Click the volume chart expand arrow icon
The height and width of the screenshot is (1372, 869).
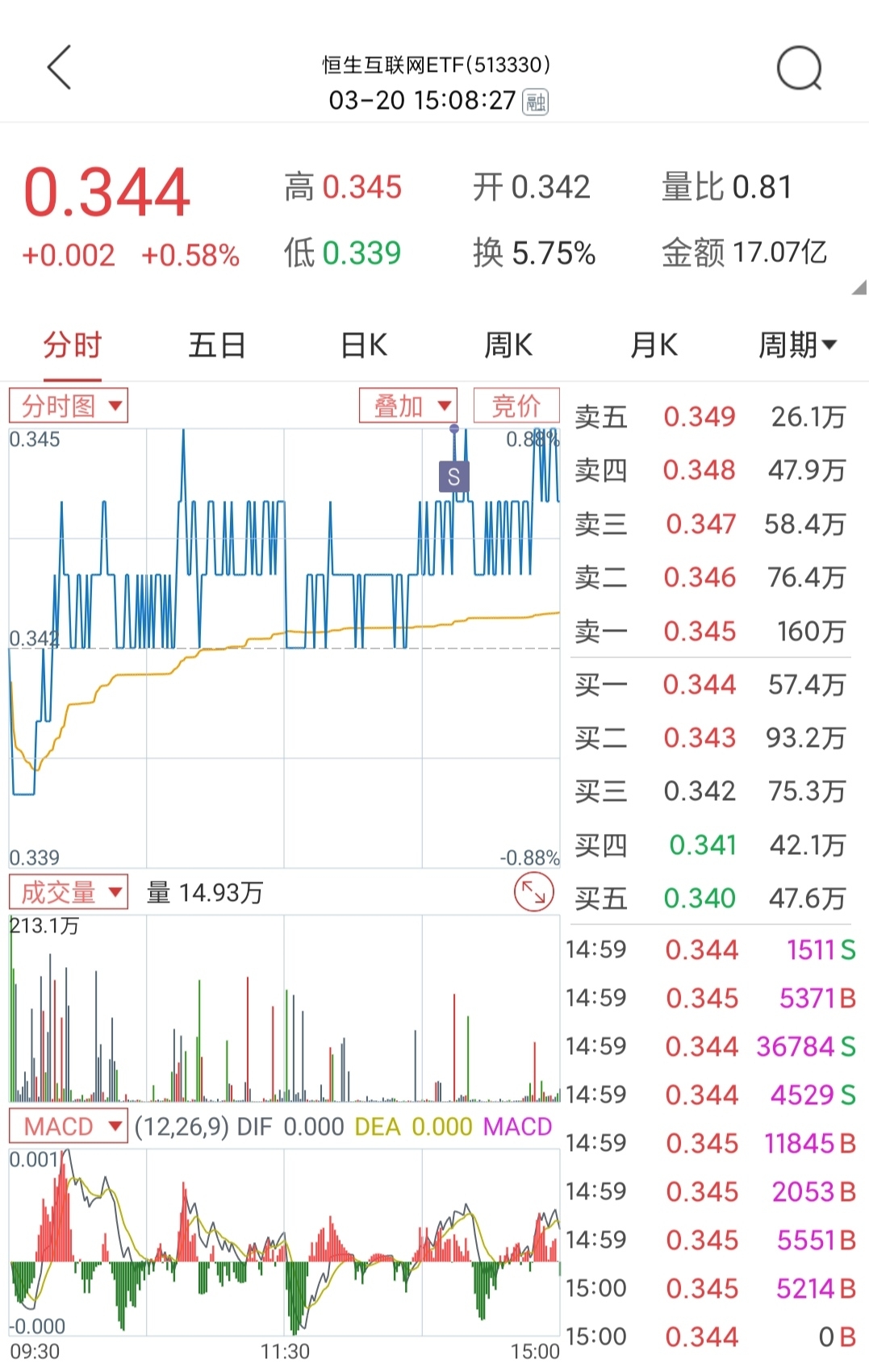[533, 892]
